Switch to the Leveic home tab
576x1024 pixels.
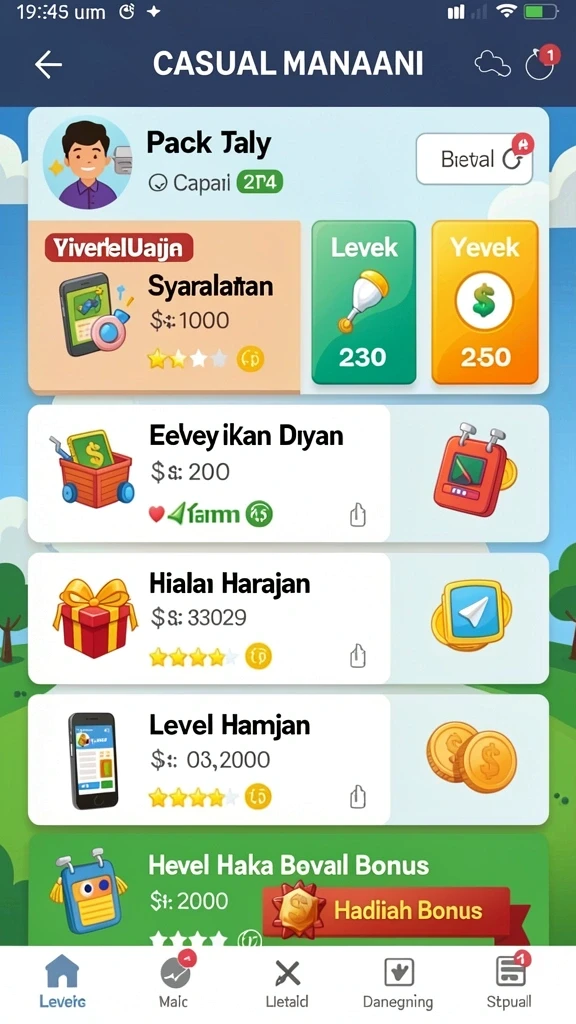point(62,982)
